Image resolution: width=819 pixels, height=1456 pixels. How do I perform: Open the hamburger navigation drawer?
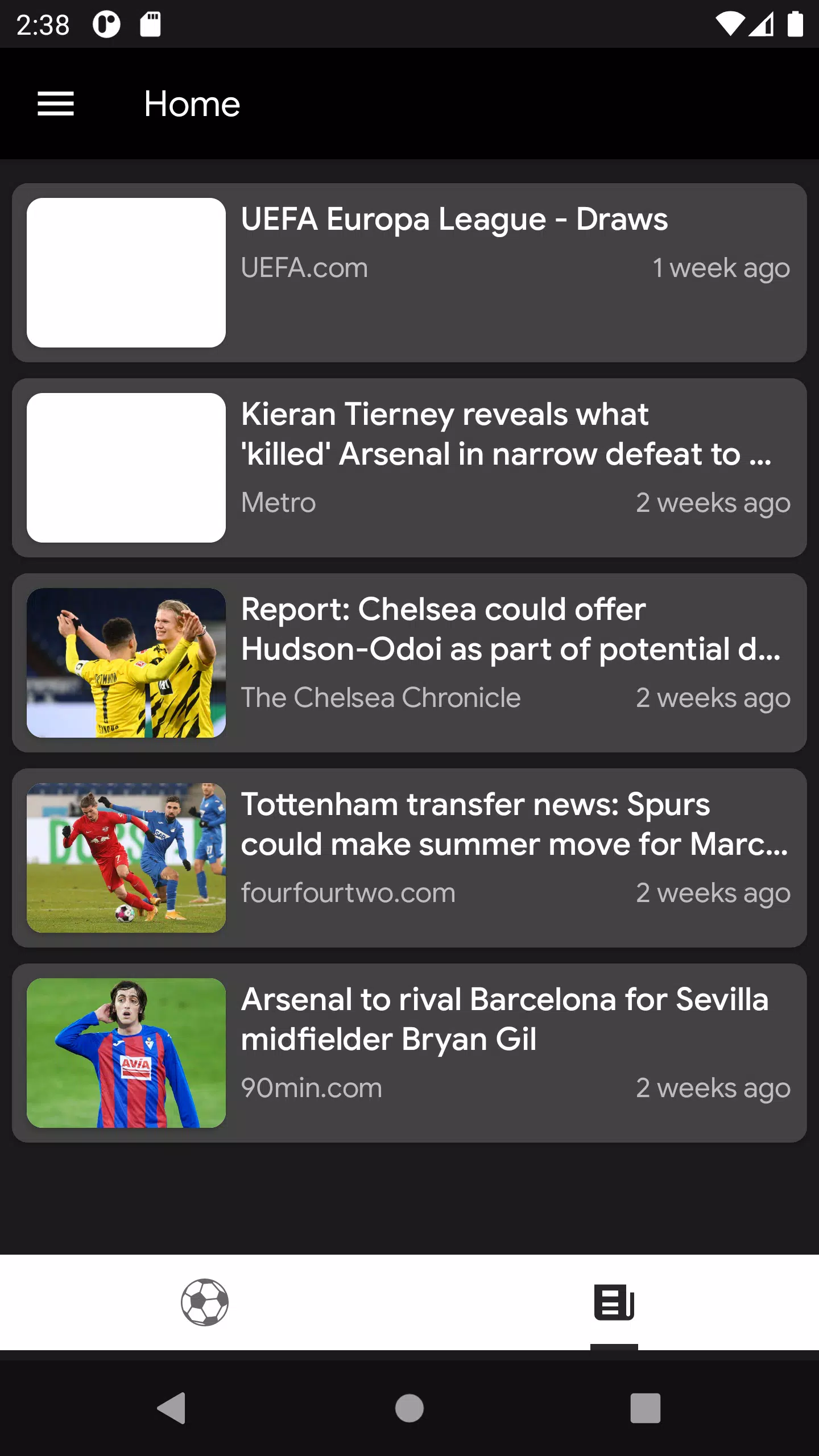(x=56, y=104)
